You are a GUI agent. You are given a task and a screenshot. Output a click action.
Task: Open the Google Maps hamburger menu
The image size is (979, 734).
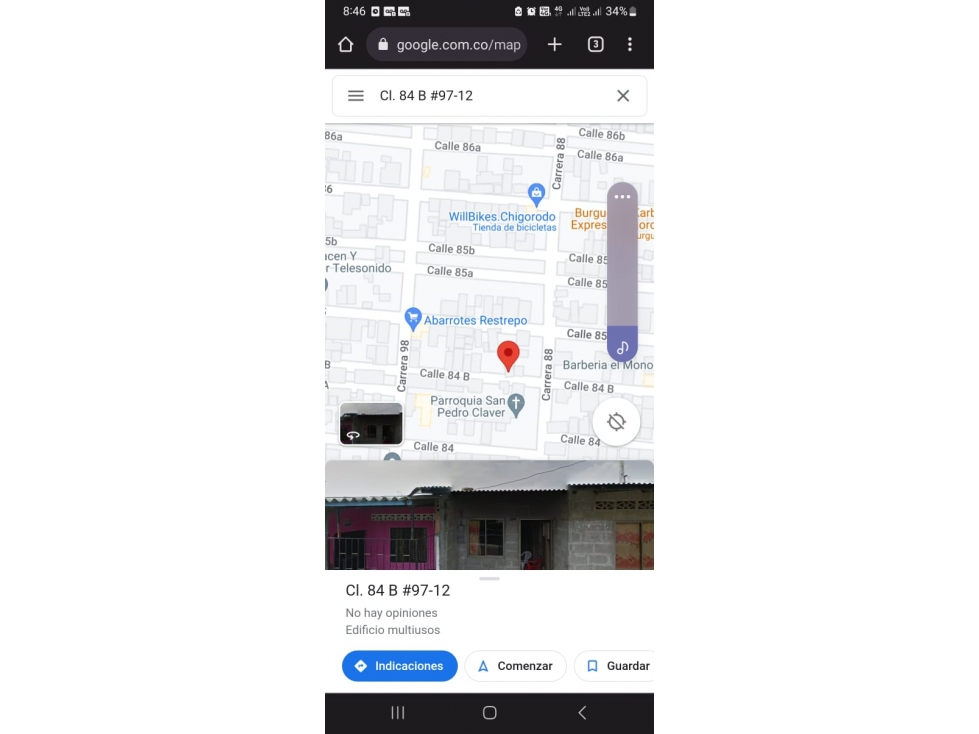pyautogui.click(x=355, y=96)
